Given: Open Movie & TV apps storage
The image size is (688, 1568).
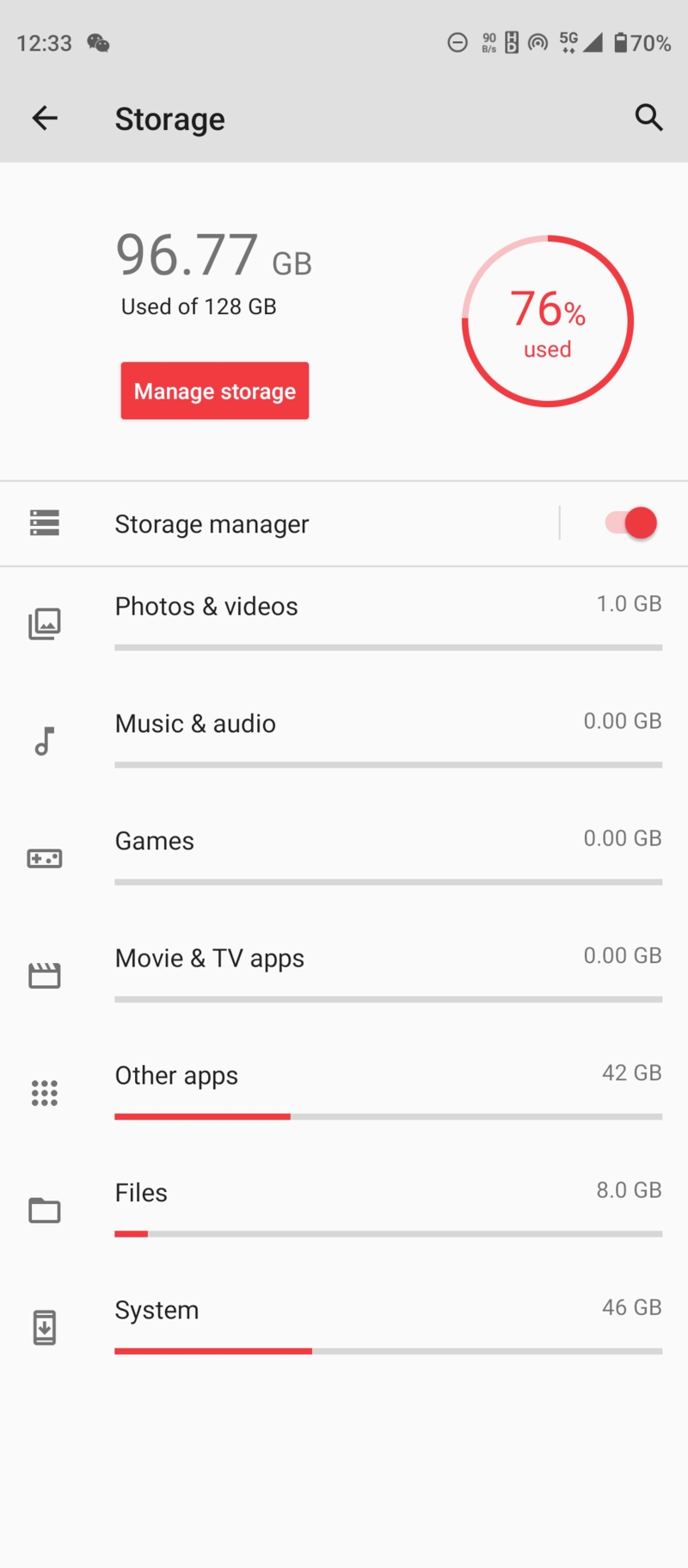Looking at the screenshot, I should 344,972.
